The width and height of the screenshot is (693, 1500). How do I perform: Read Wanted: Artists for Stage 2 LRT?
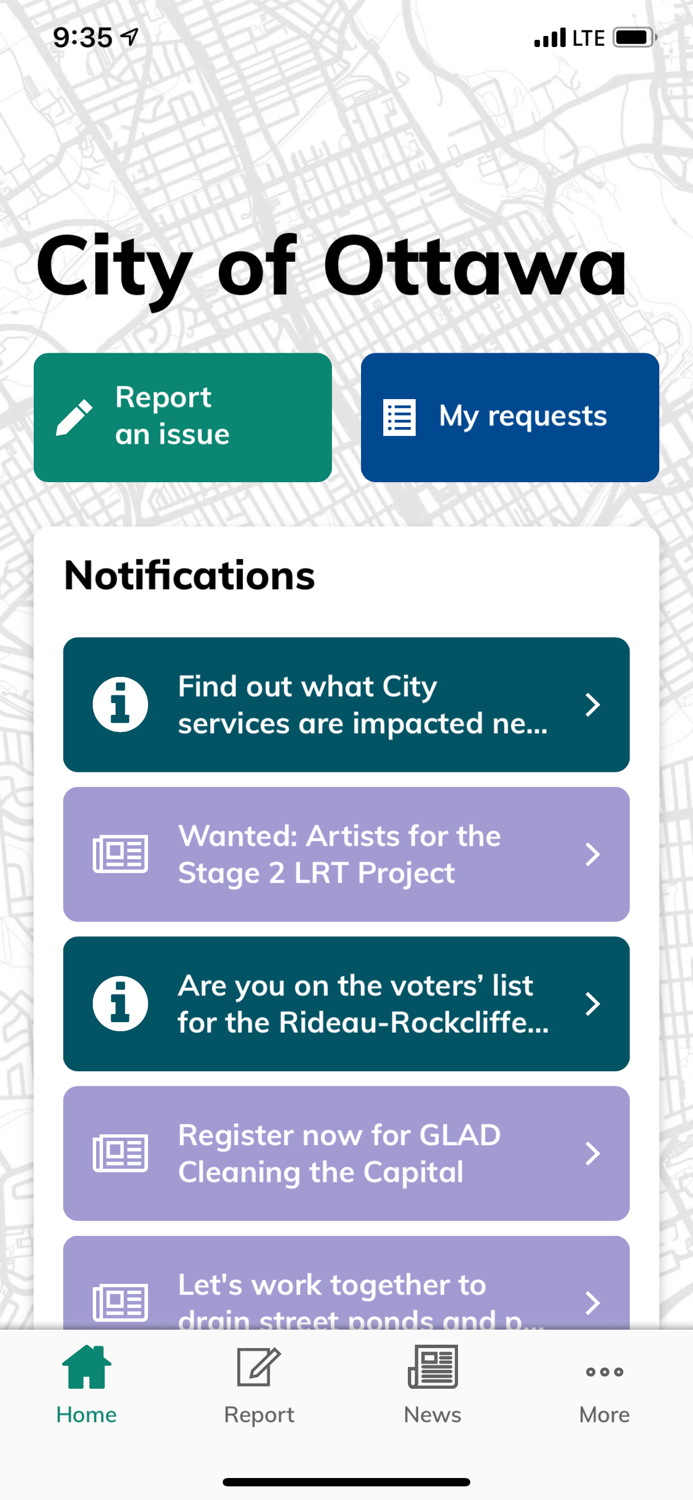(346, 854)
